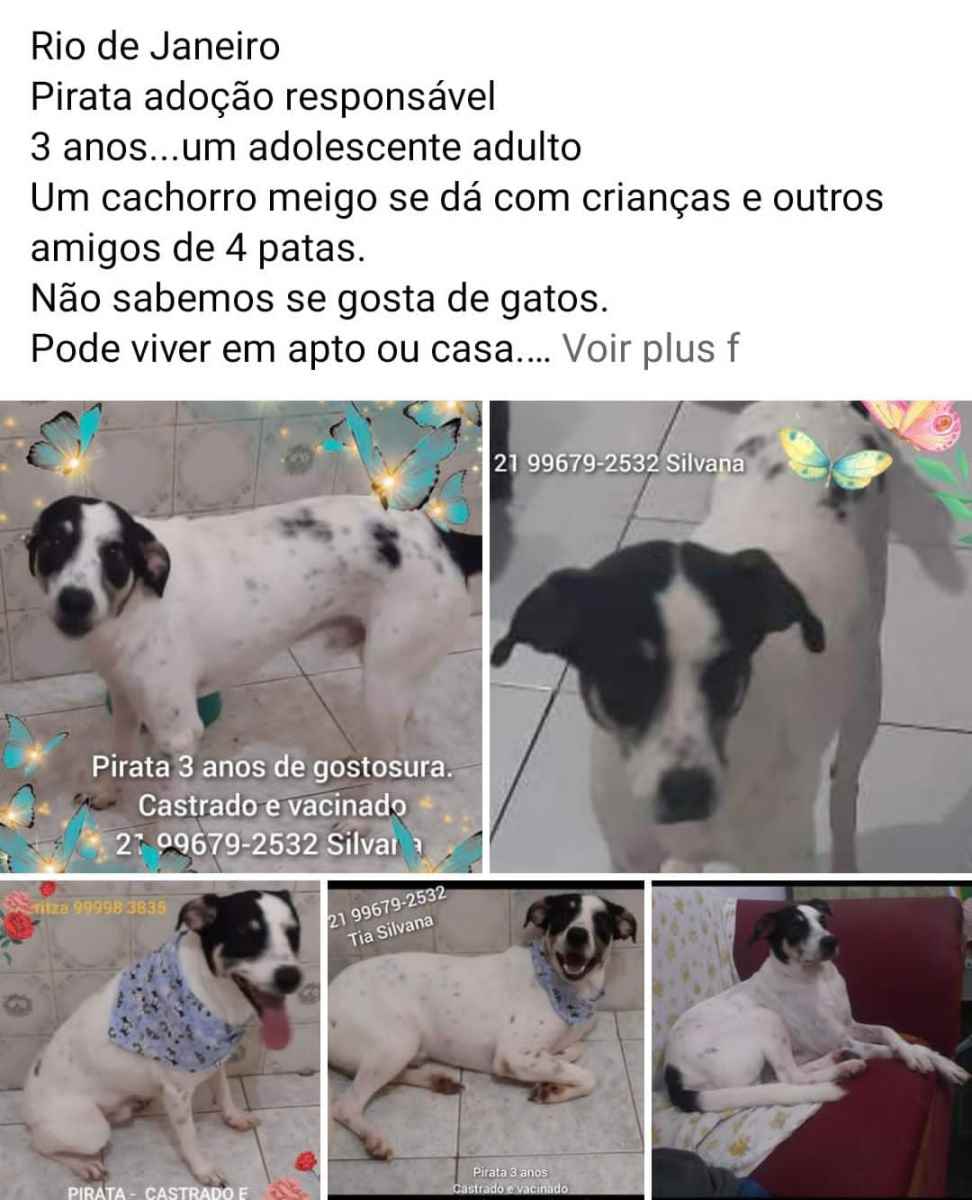
Task: Open photo of Pirata lying on tiled floor
Action: (486, 1040)
